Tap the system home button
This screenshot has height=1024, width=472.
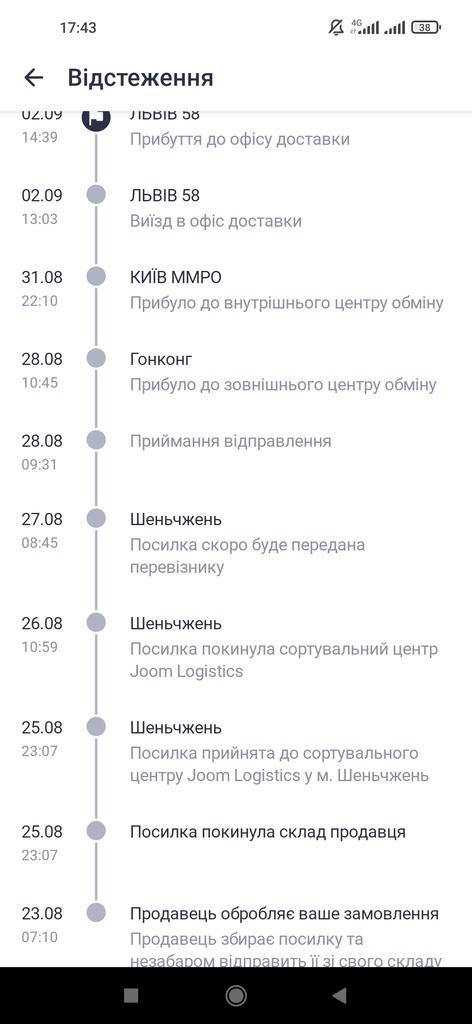[x=236, y=995]
